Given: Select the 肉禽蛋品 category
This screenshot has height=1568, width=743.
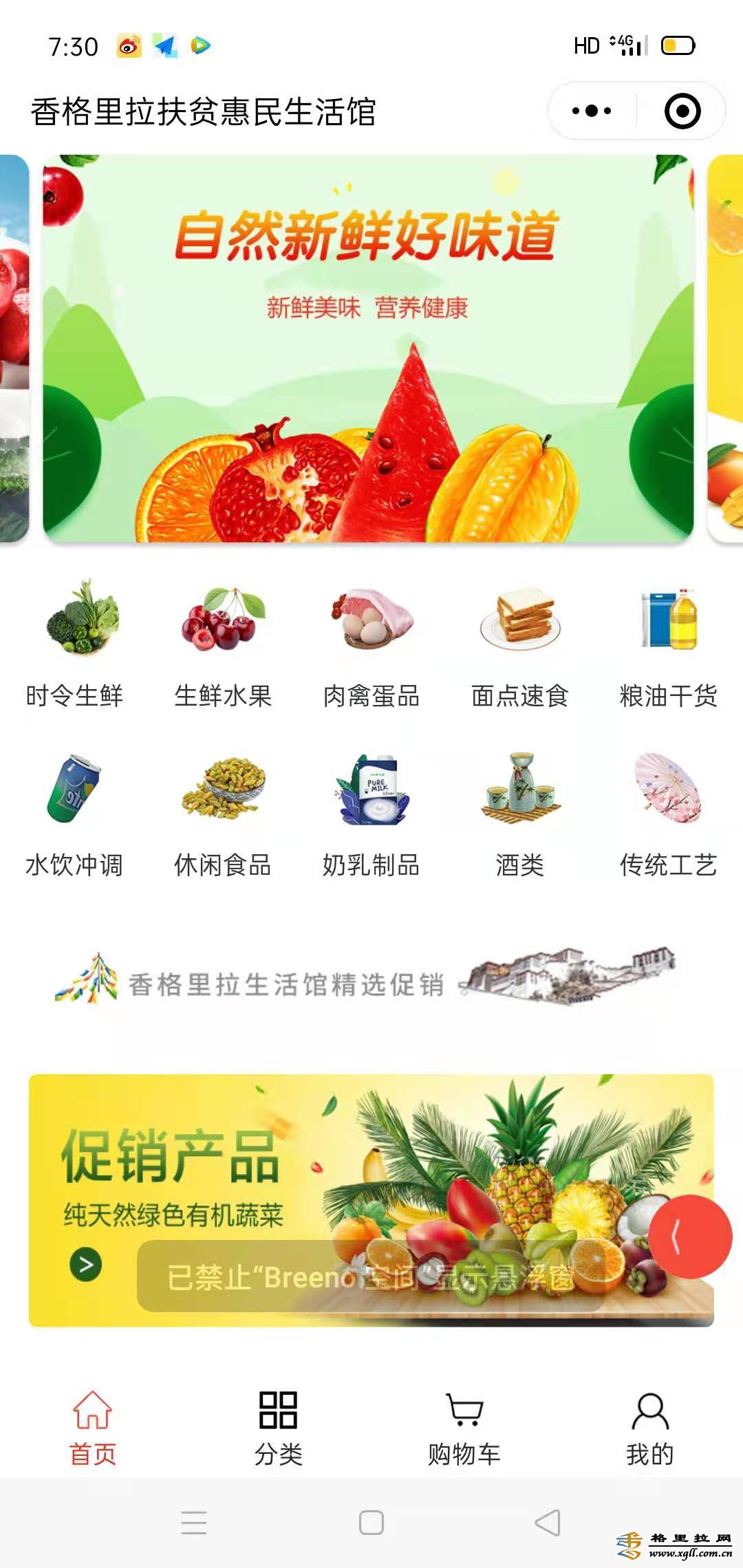Looking at the screenshot, I should (371, 644).
